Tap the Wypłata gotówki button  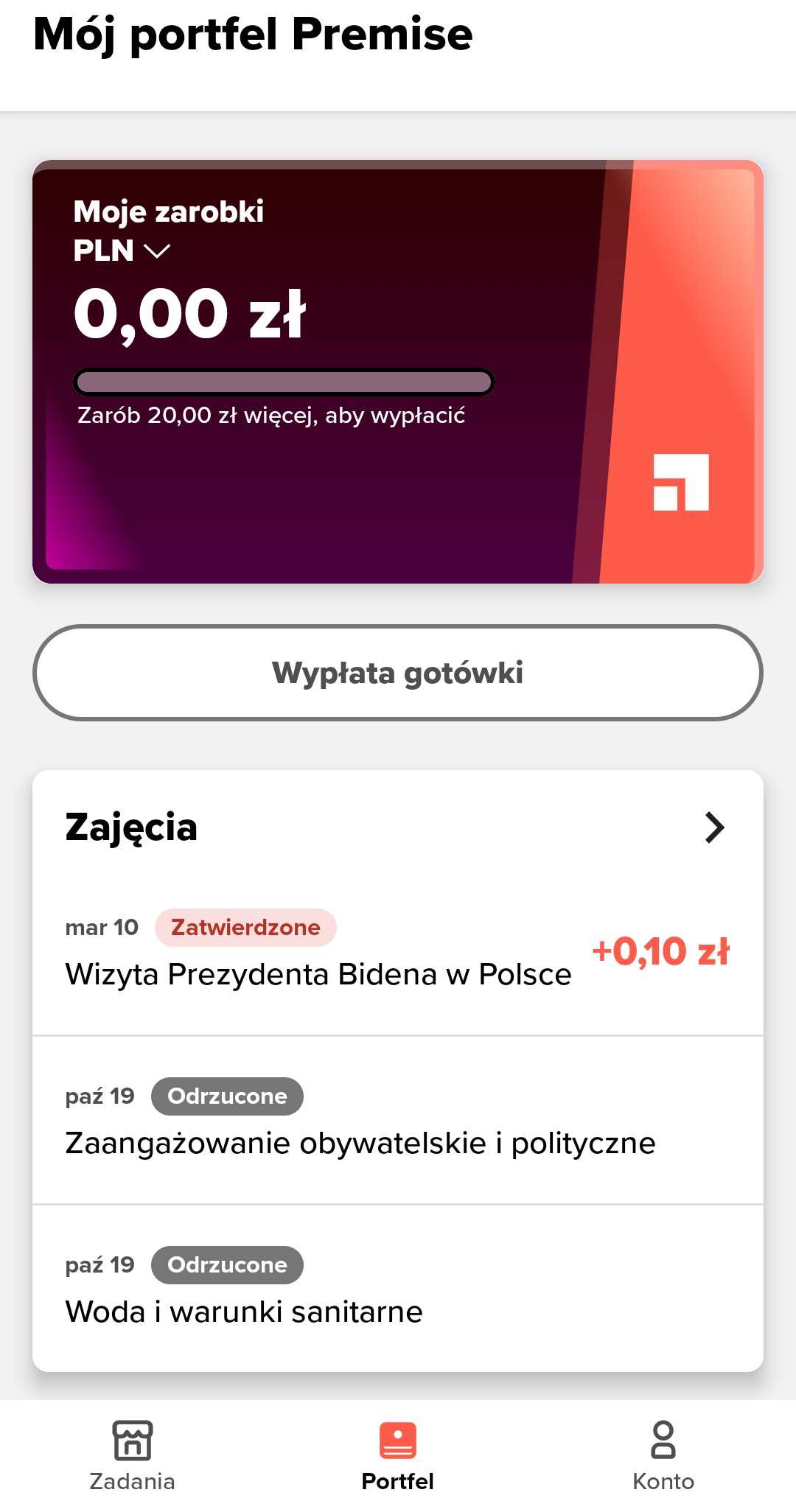tap(398, 673)
